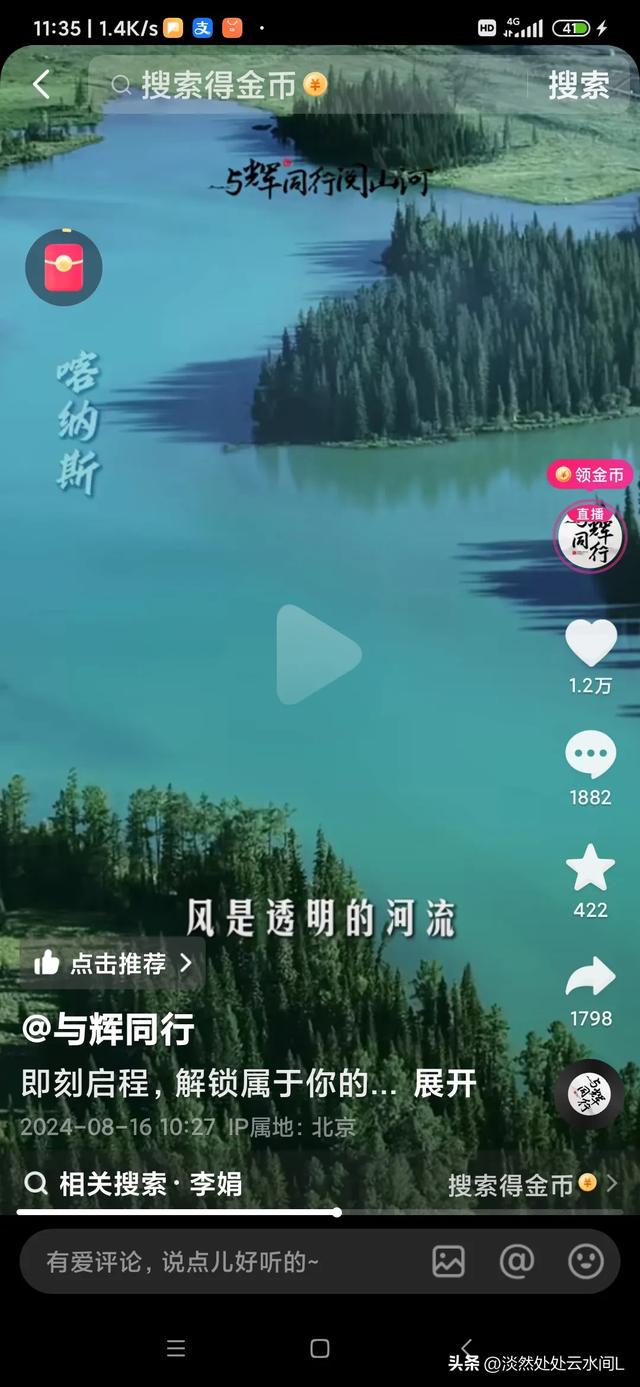Image resolution: width=640 pixels, height=1387 pixels.
Task: Share this video via arrow icon
Action: coord(590,978)
